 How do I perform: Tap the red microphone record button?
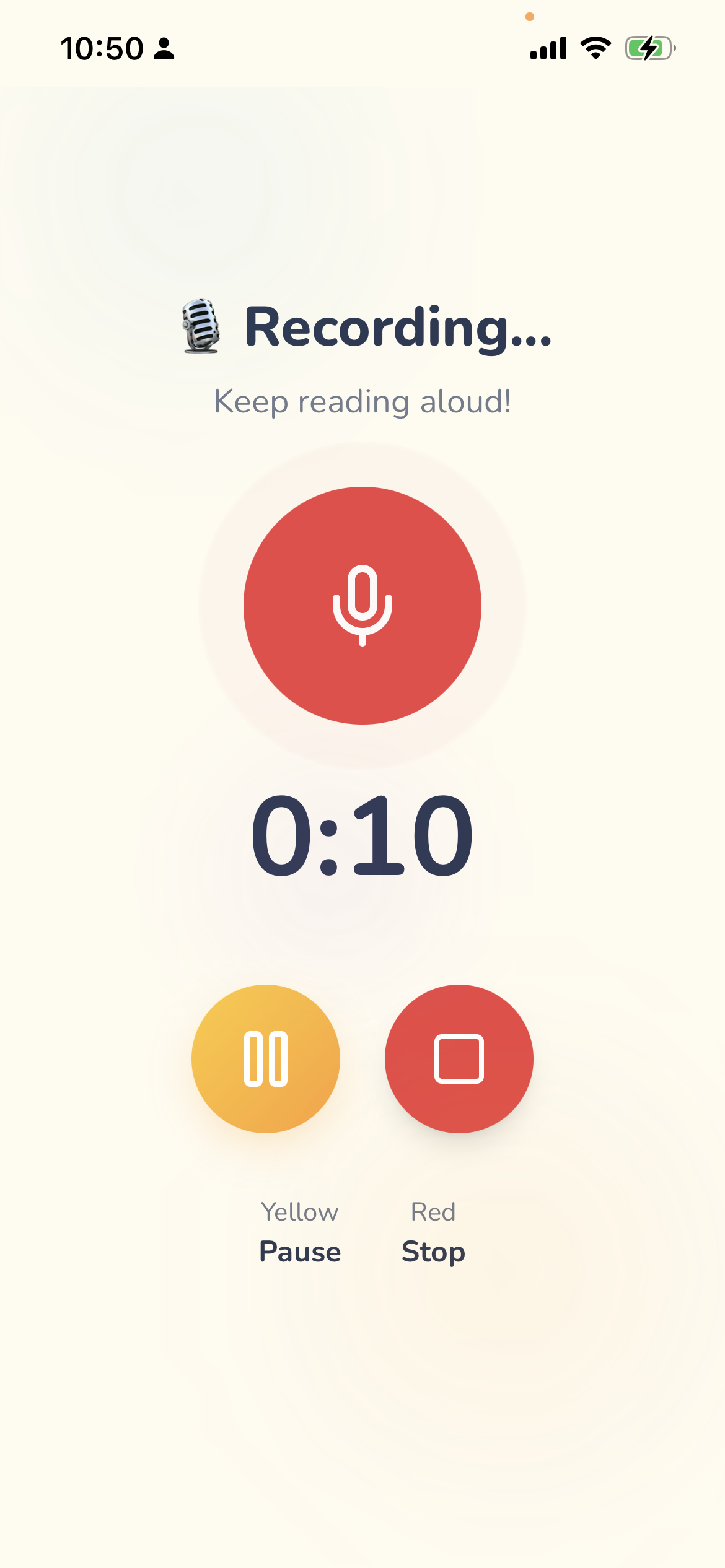(x=362, y=606)
